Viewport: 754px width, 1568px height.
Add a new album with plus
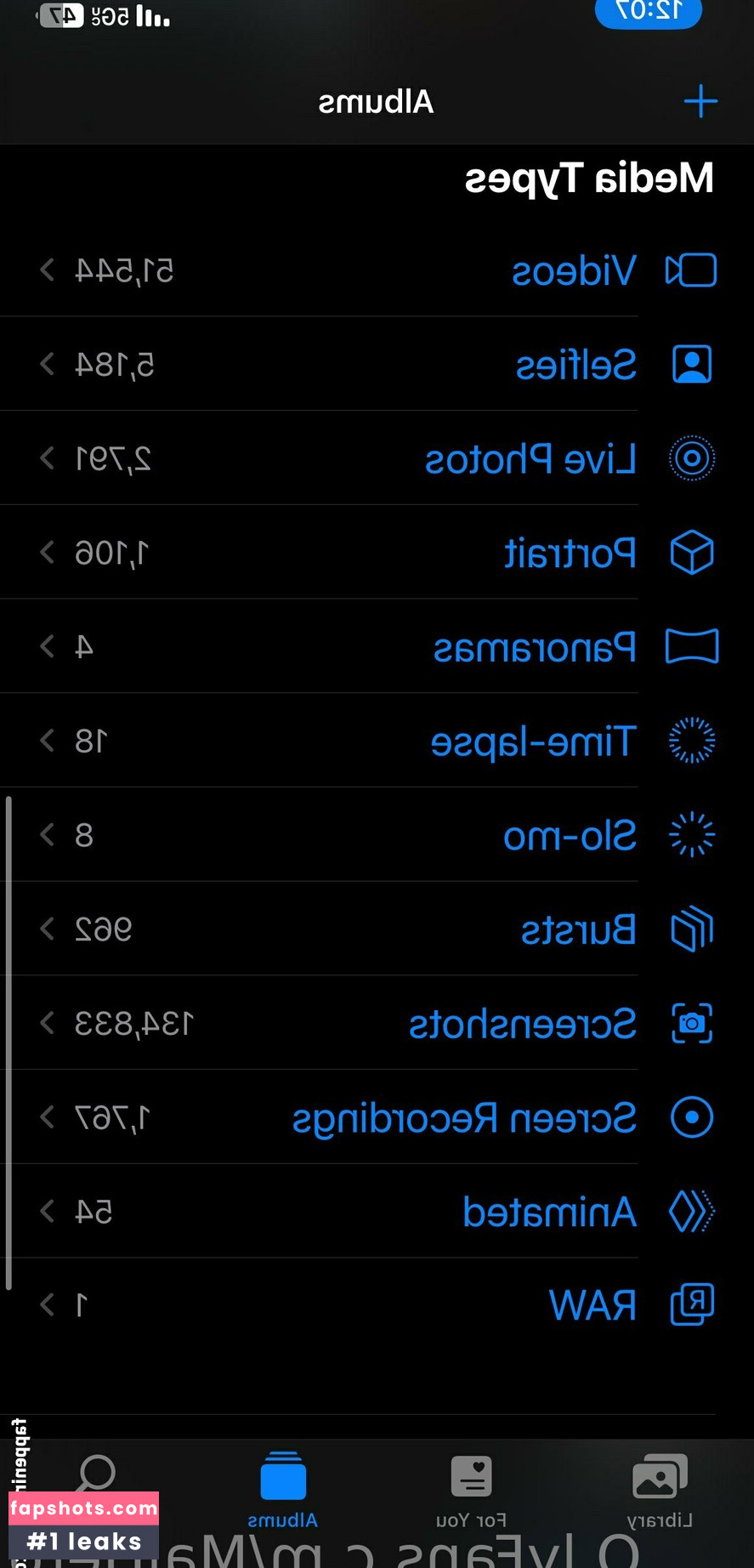pyautogui.click(x=700, y=101)
